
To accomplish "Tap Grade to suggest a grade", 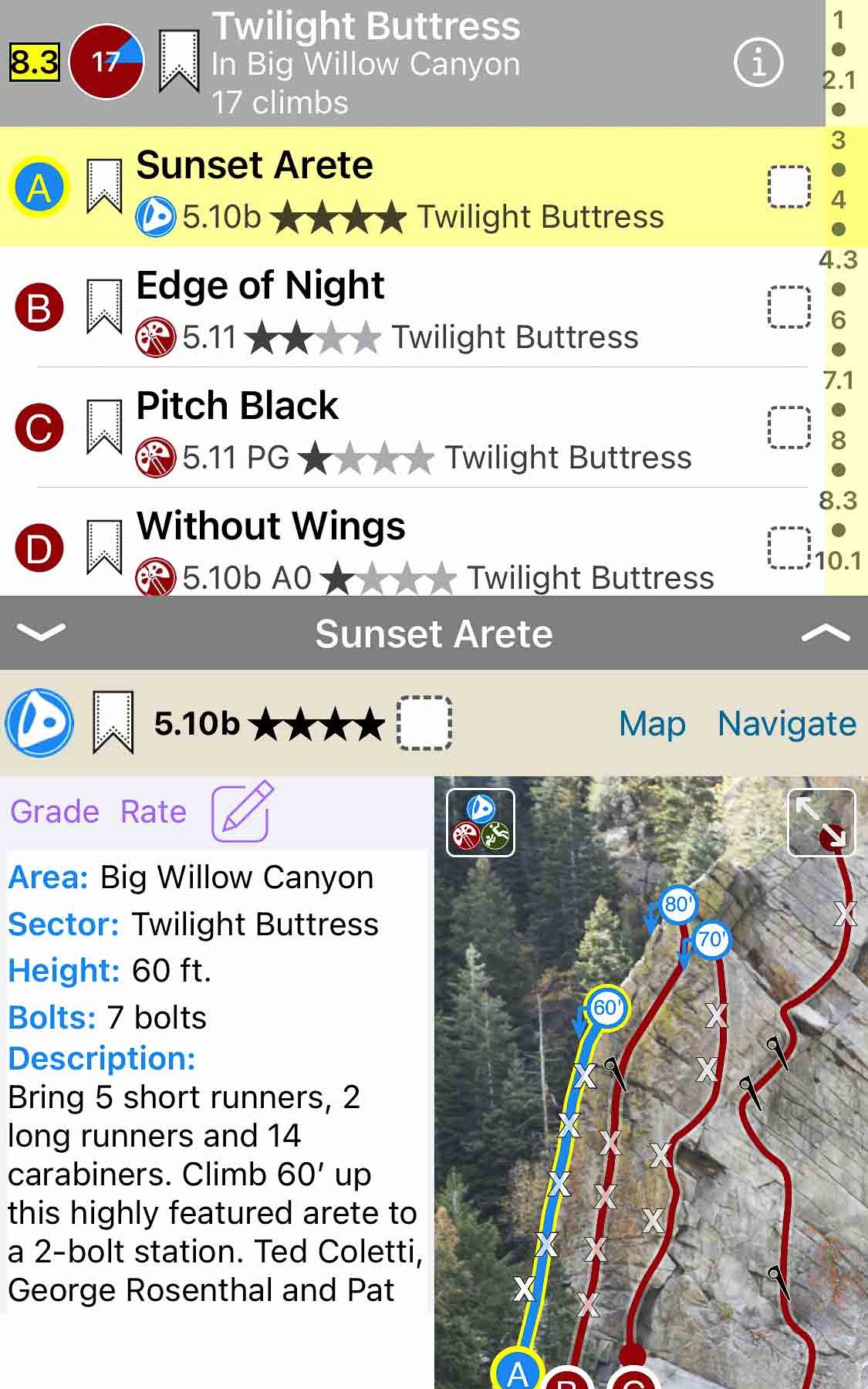I will coord(55,812).
